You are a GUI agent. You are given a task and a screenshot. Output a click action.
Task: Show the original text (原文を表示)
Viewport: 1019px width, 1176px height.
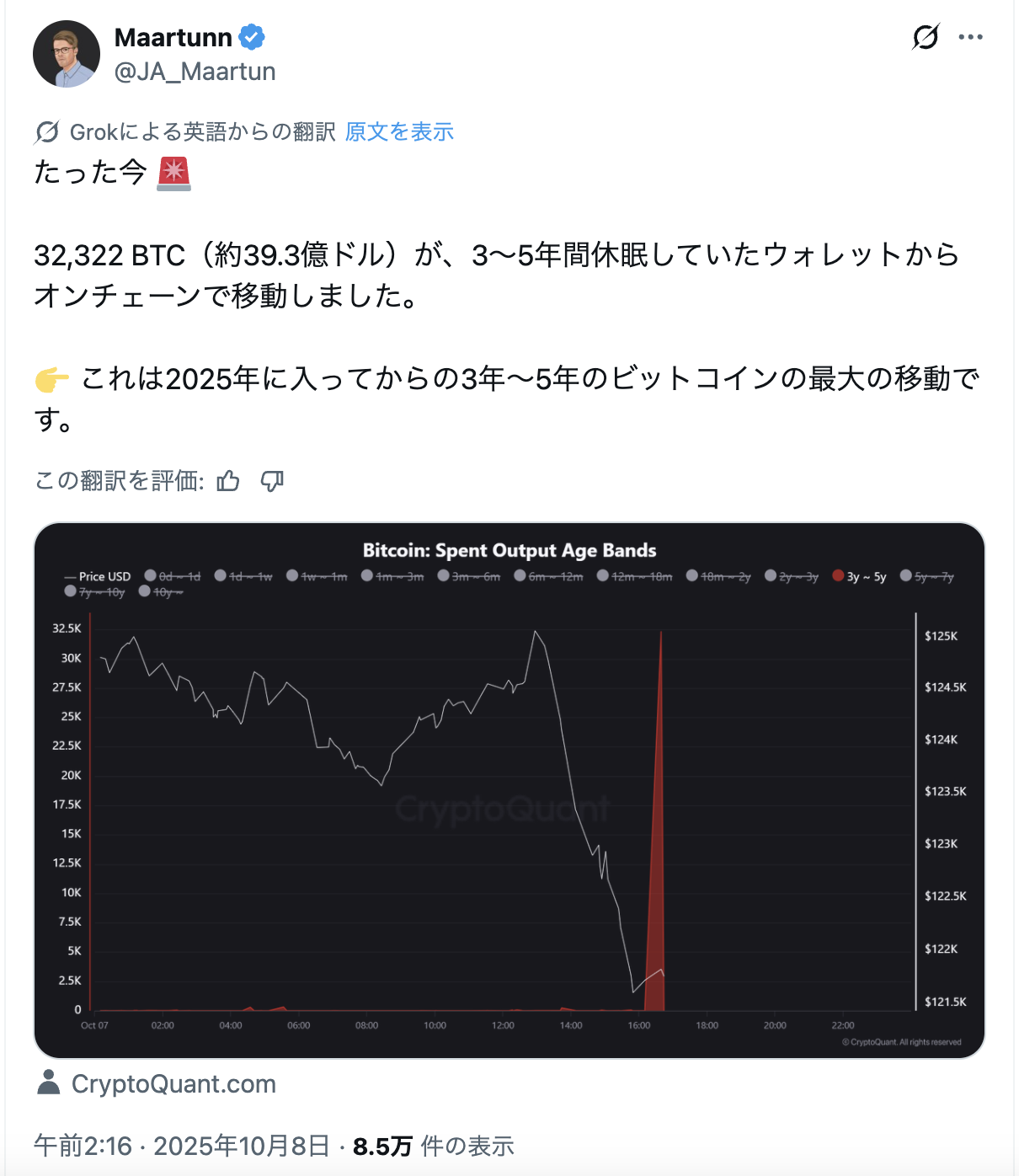click(399, 132)
